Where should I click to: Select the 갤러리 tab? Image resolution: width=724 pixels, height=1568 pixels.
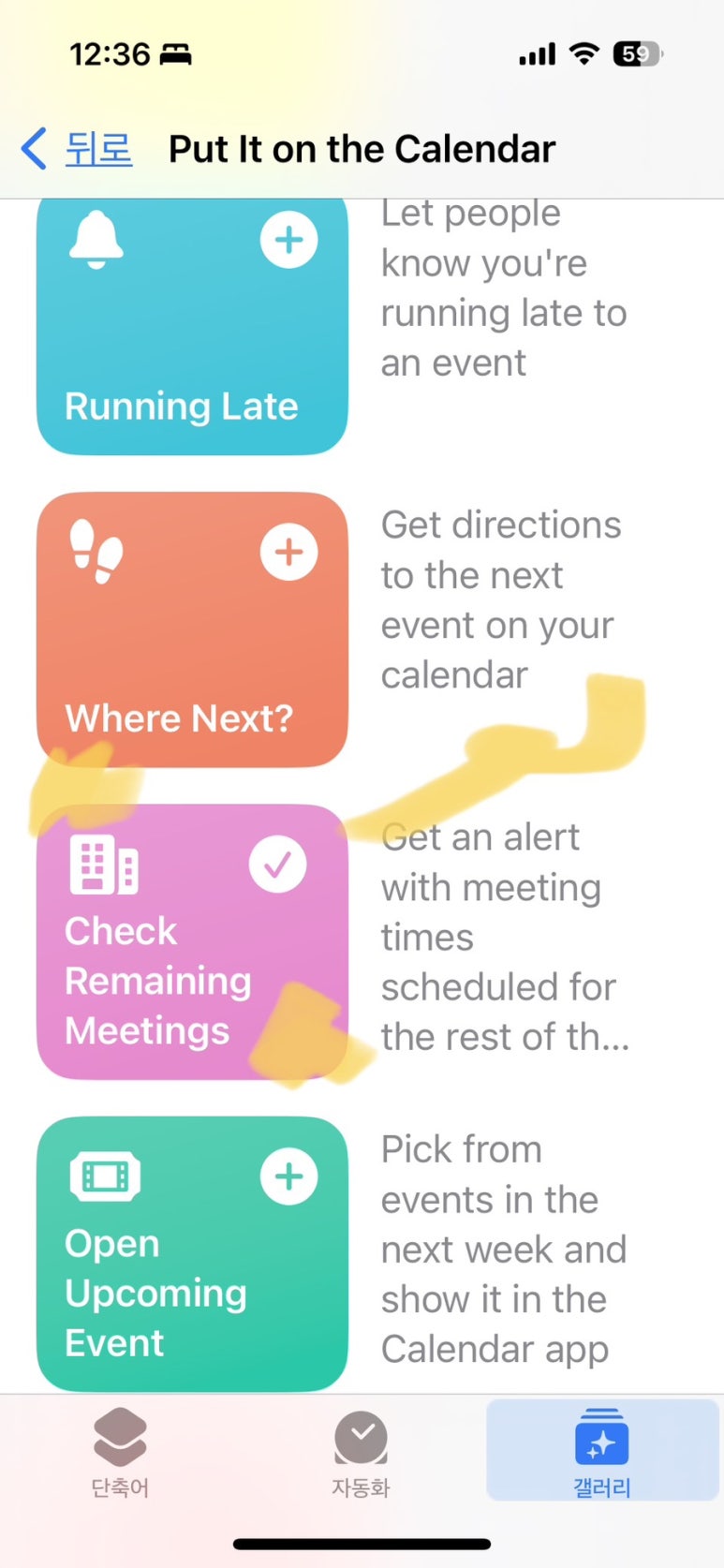click(602, 1452)
